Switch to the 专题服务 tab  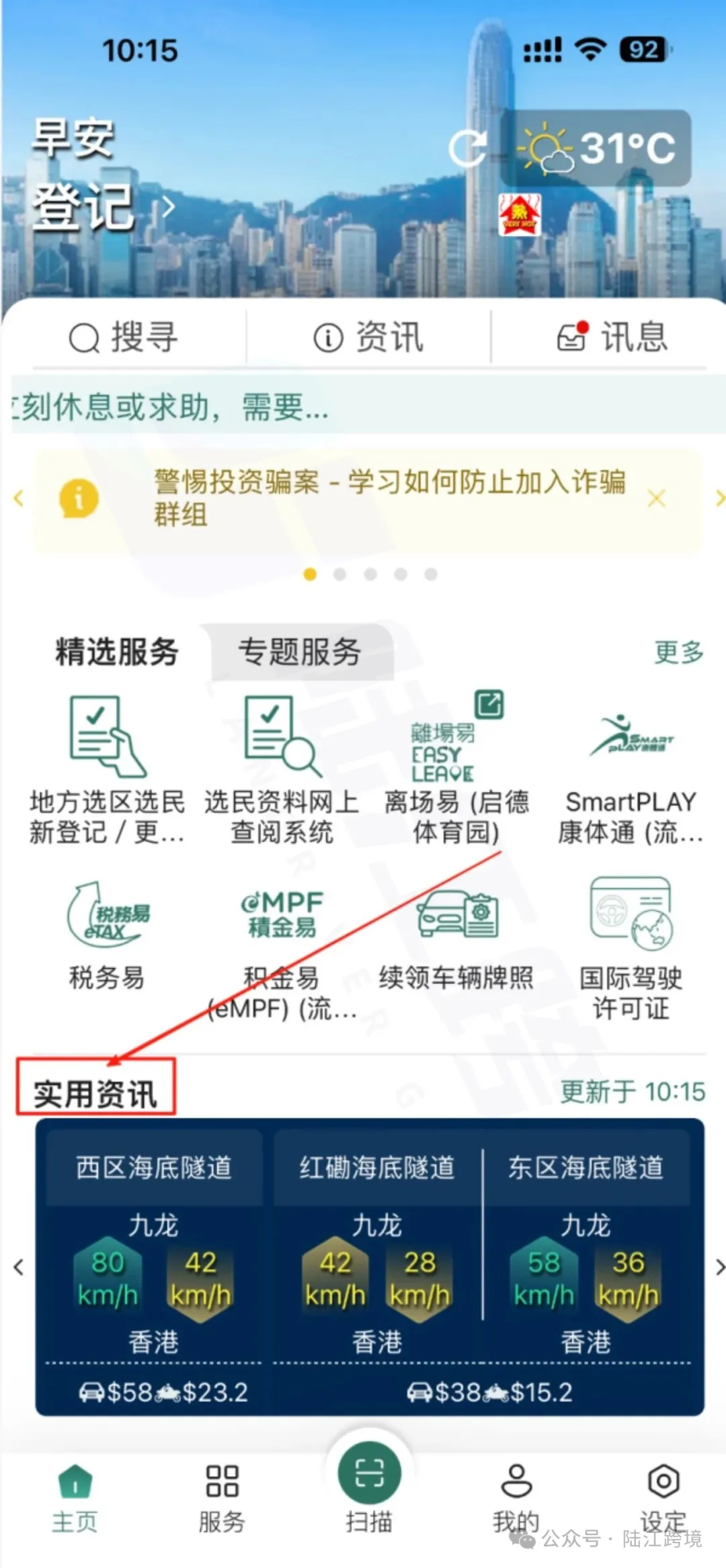pyautogui.click(x=300, y=652)
